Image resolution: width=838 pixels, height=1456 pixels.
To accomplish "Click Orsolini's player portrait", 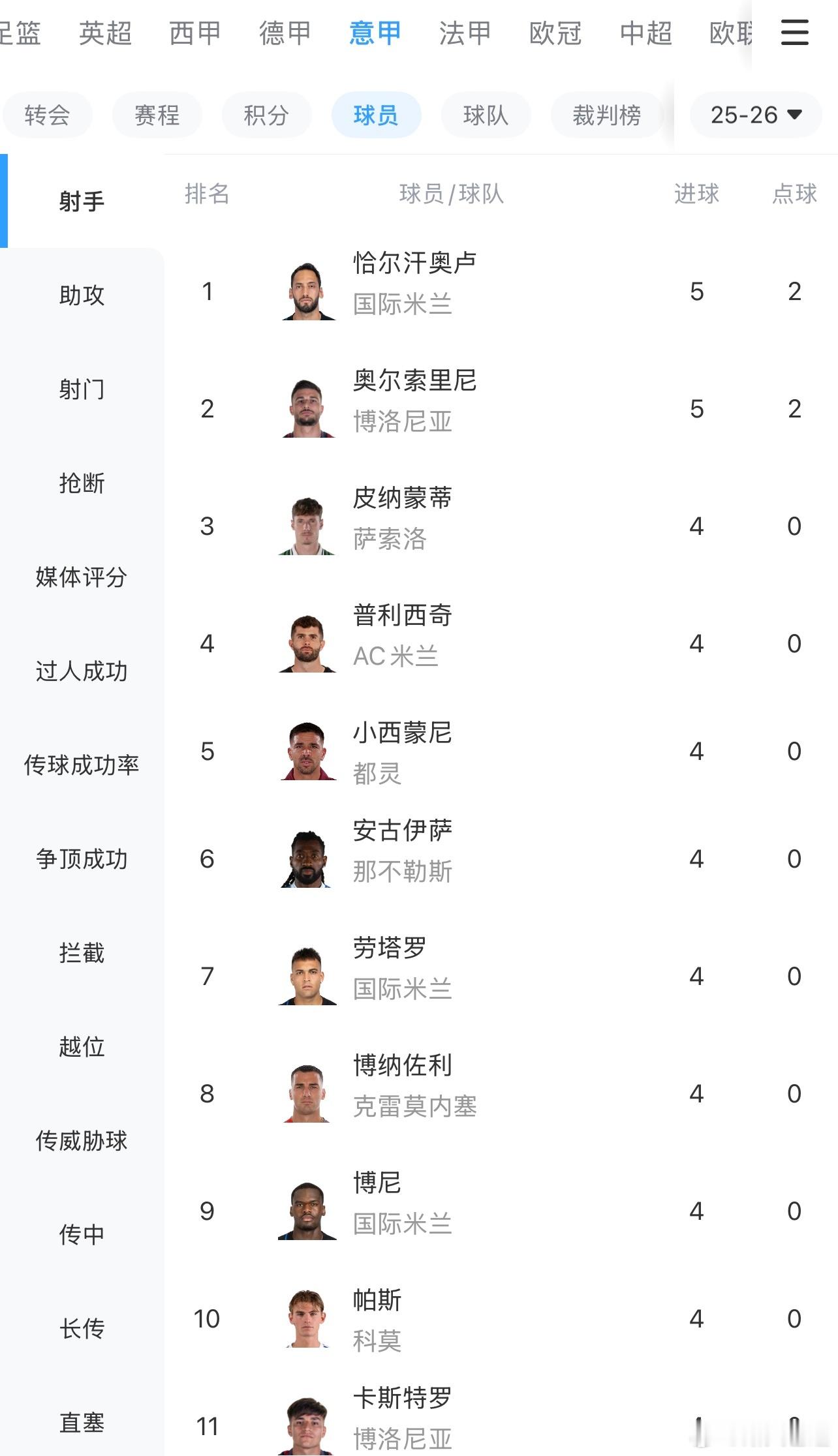I will click(x=307, y=408).
